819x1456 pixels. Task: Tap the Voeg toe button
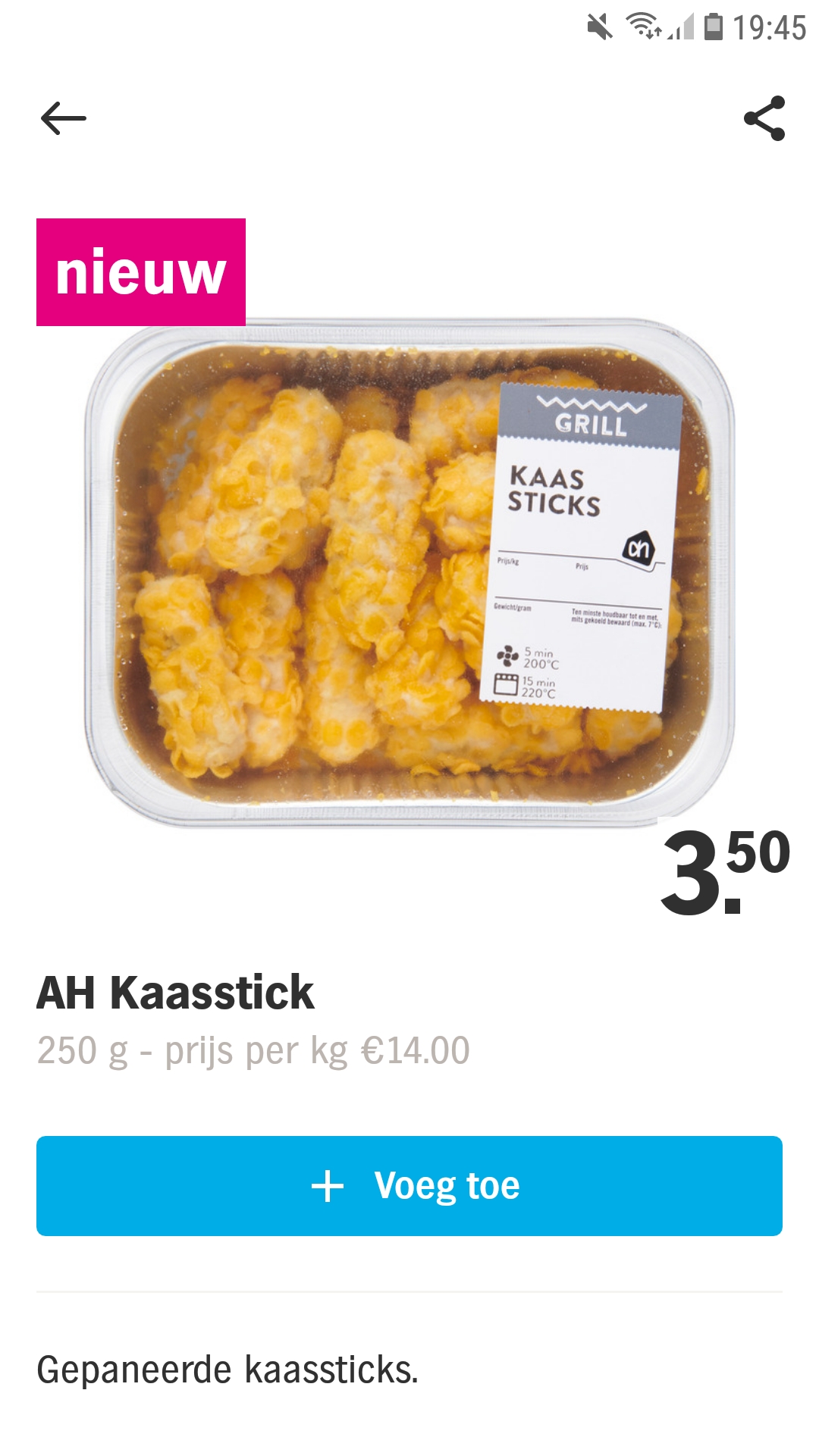click(409, 1186)
